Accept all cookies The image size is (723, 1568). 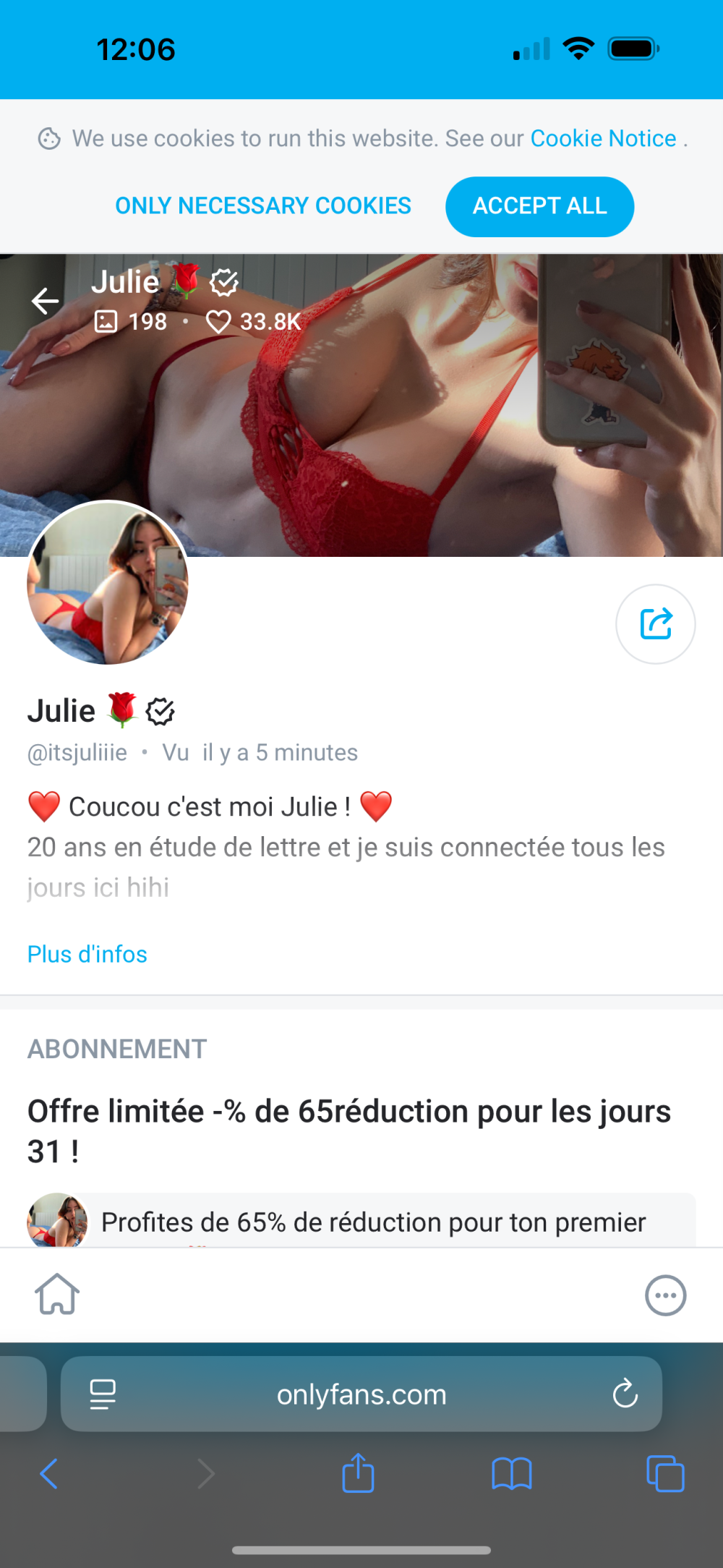pyautogui.click(x=539, y=206)
